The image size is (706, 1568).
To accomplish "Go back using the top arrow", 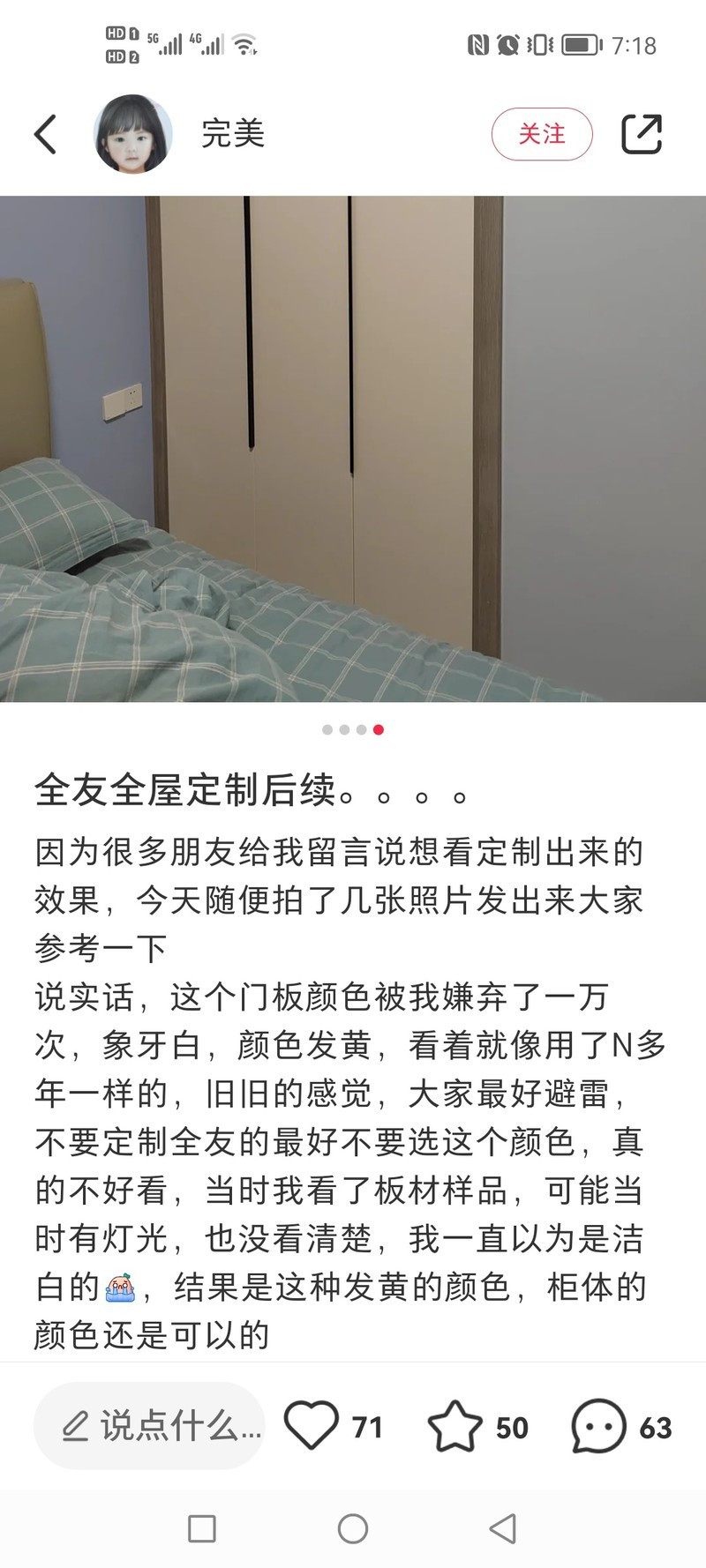I will pyautogui.click(x=46, y=134).
